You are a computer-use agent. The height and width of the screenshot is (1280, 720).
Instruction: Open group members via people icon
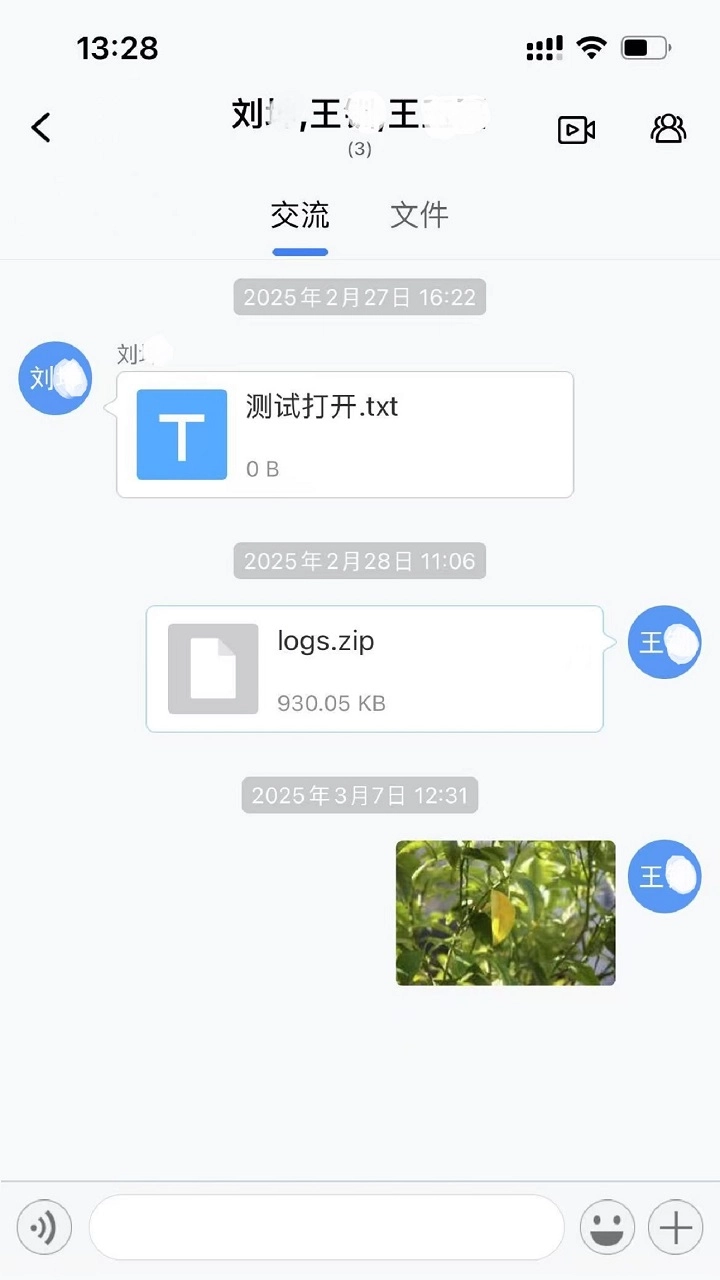pyautogui.click(x=668, y=128)
